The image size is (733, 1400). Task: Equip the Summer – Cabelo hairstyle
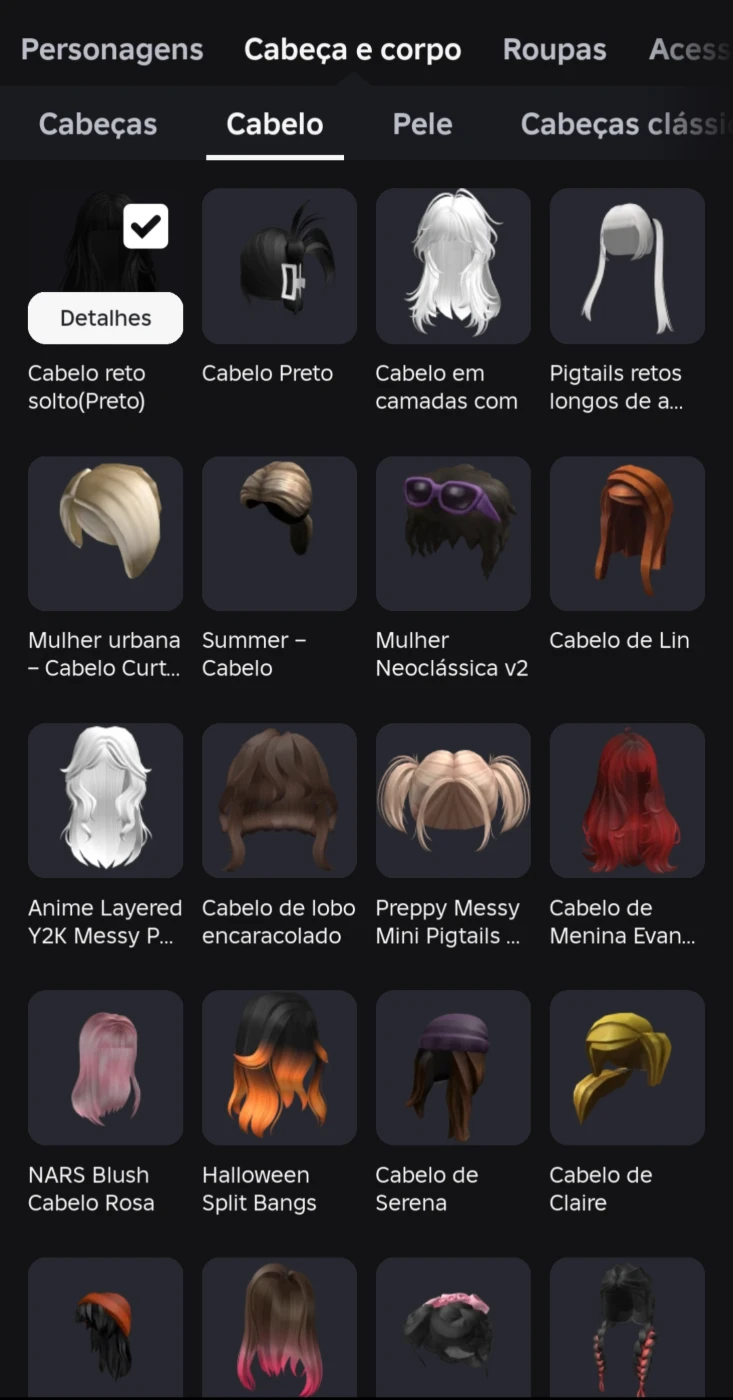point(279,533)
